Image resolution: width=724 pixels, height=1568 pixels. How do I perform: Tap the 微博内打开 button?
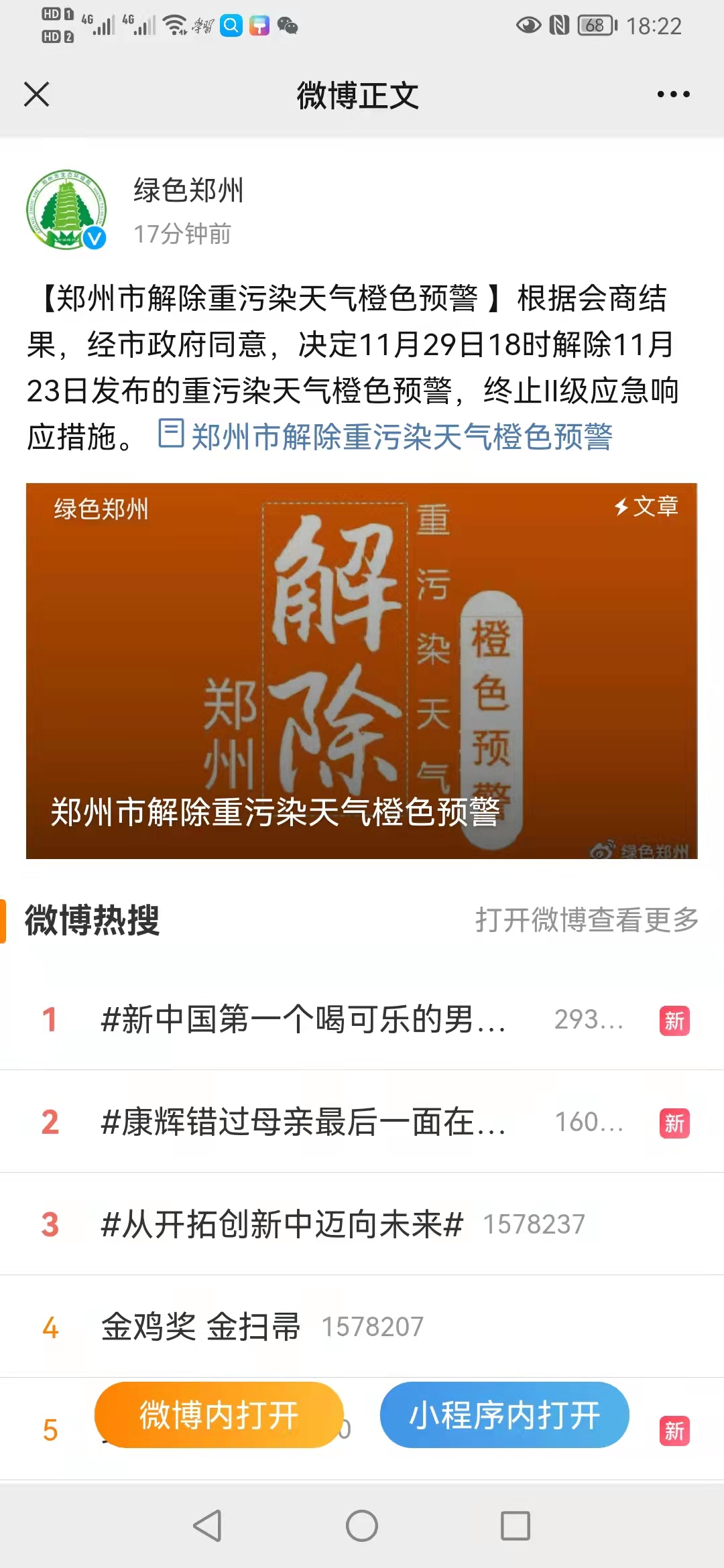click(219, 1415)
